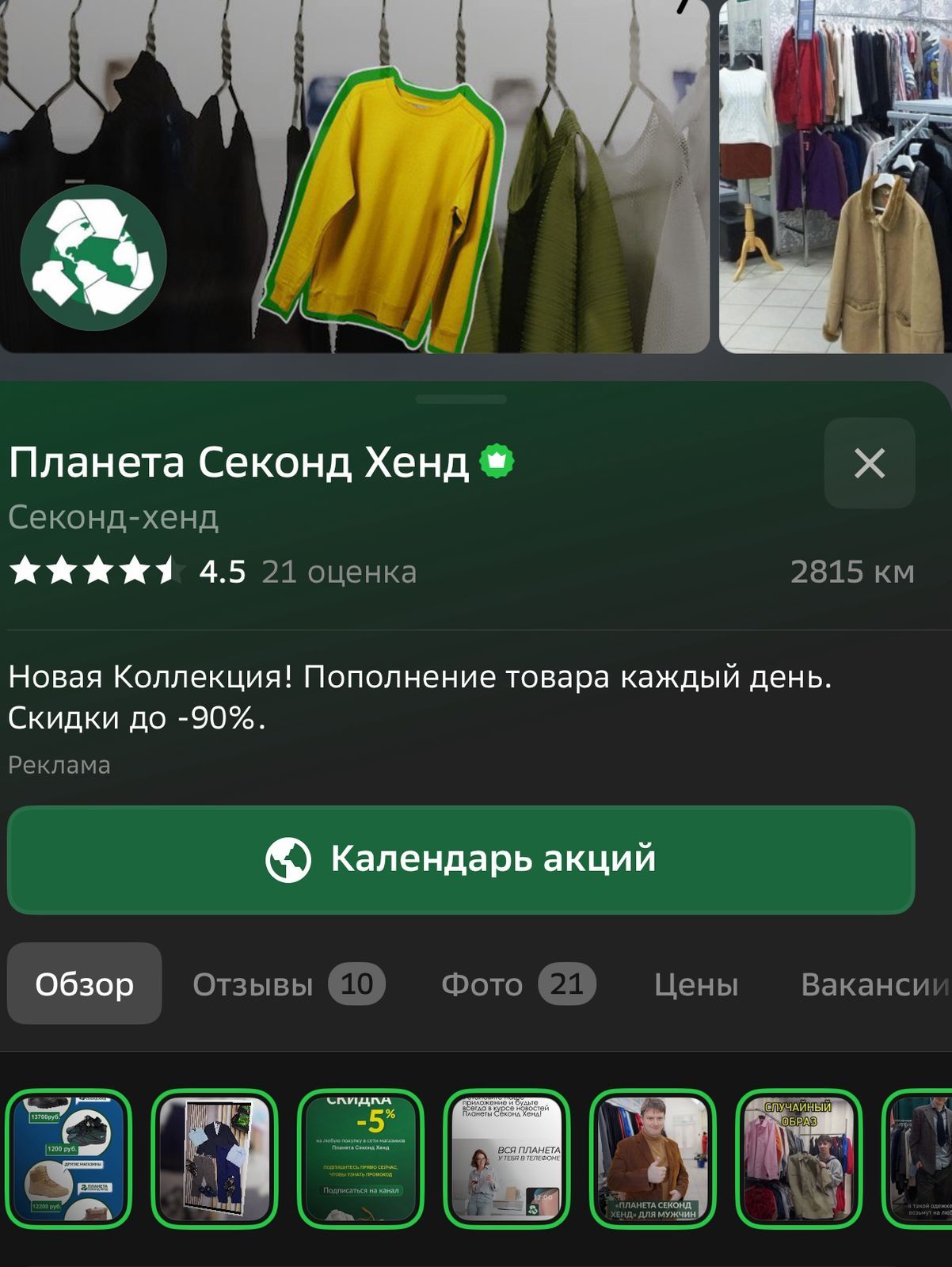The image size is (952, 1267).
Task: View the 21 оценка rating details
Action: point(338,572)
